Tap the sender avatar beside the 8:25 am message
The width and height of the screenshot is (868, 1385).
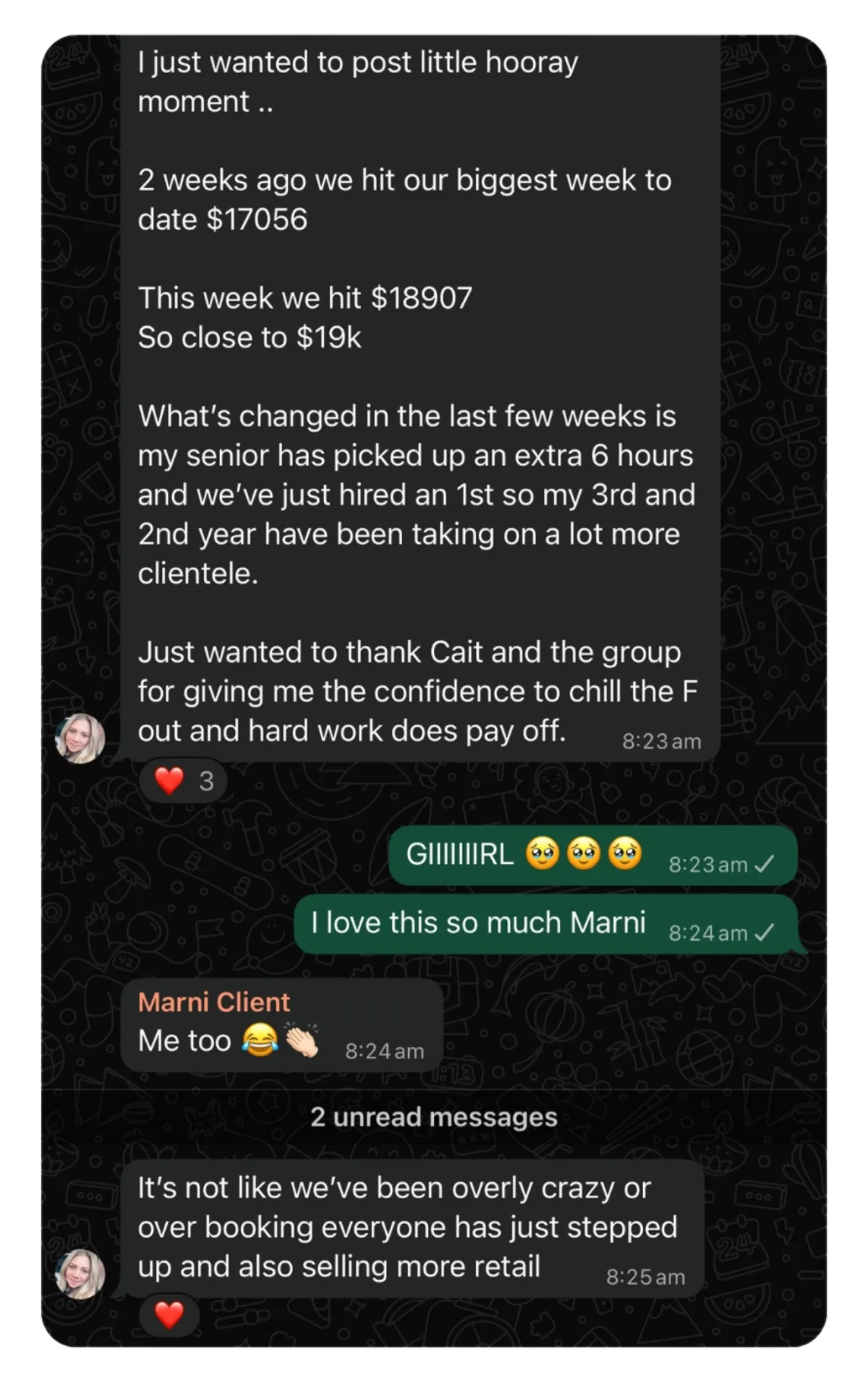pyautogui.click(x=80, y=1273)
